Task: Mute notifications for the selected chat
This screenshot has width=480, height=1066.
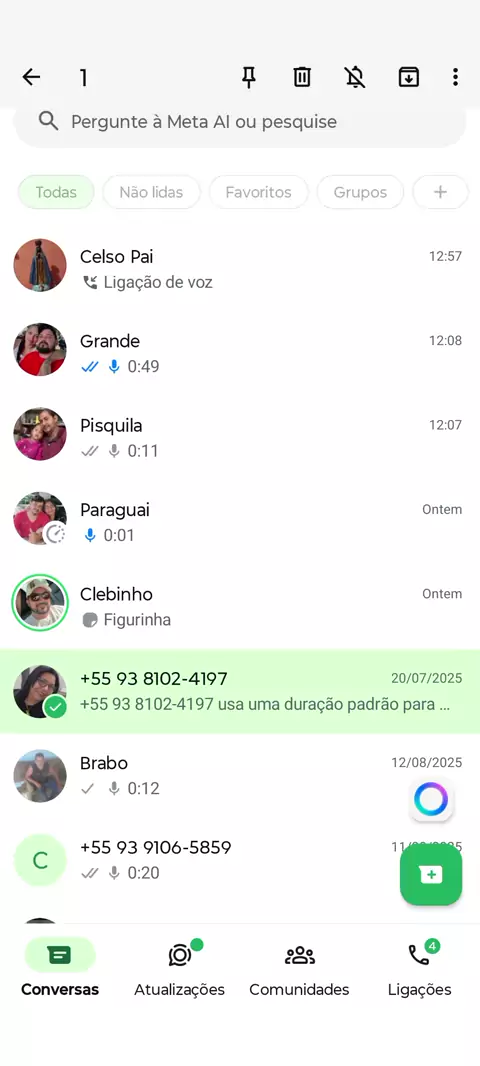Action: click(x=355, y=78)
